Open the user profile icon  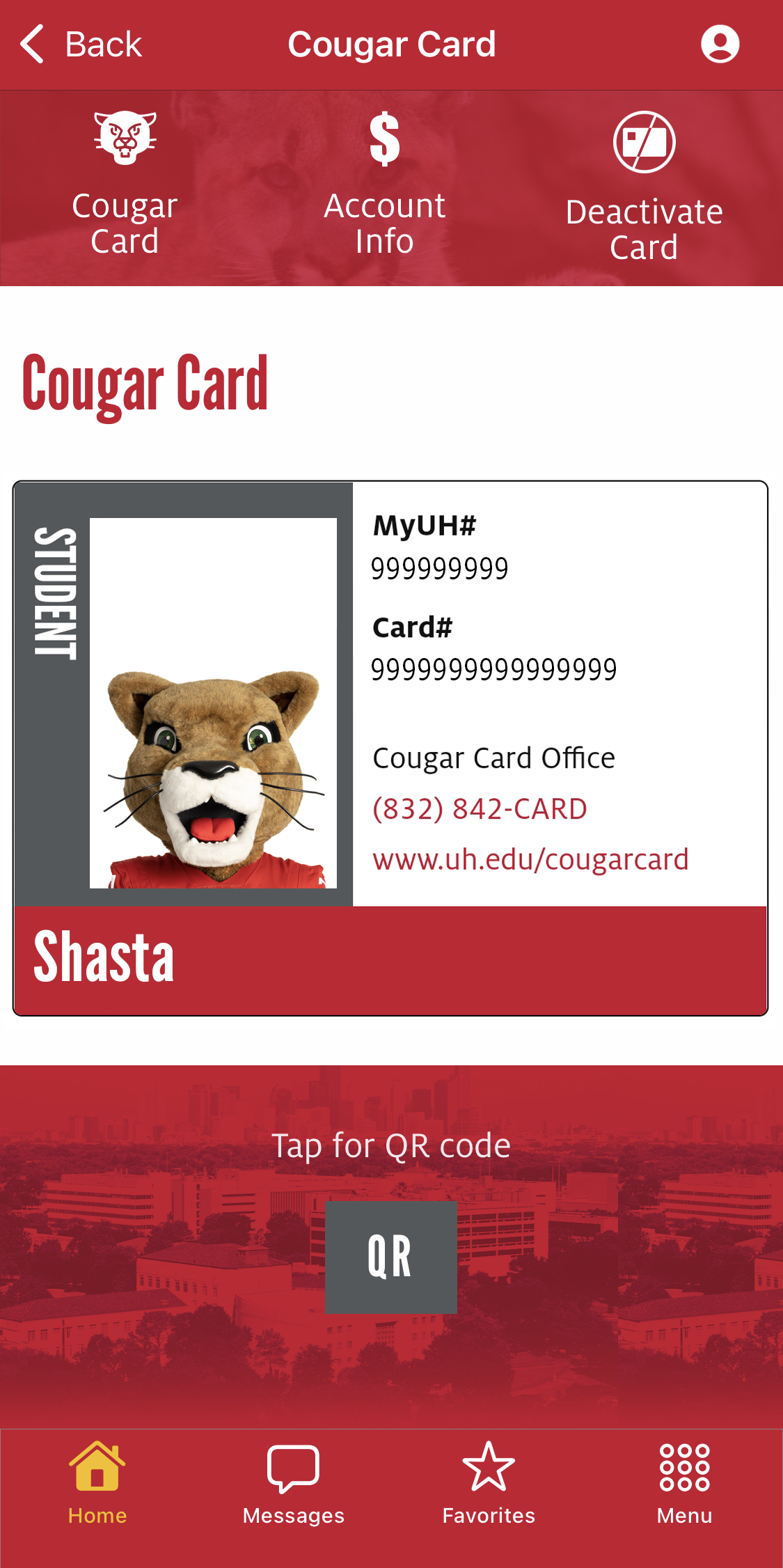click(x=720, y=45)
